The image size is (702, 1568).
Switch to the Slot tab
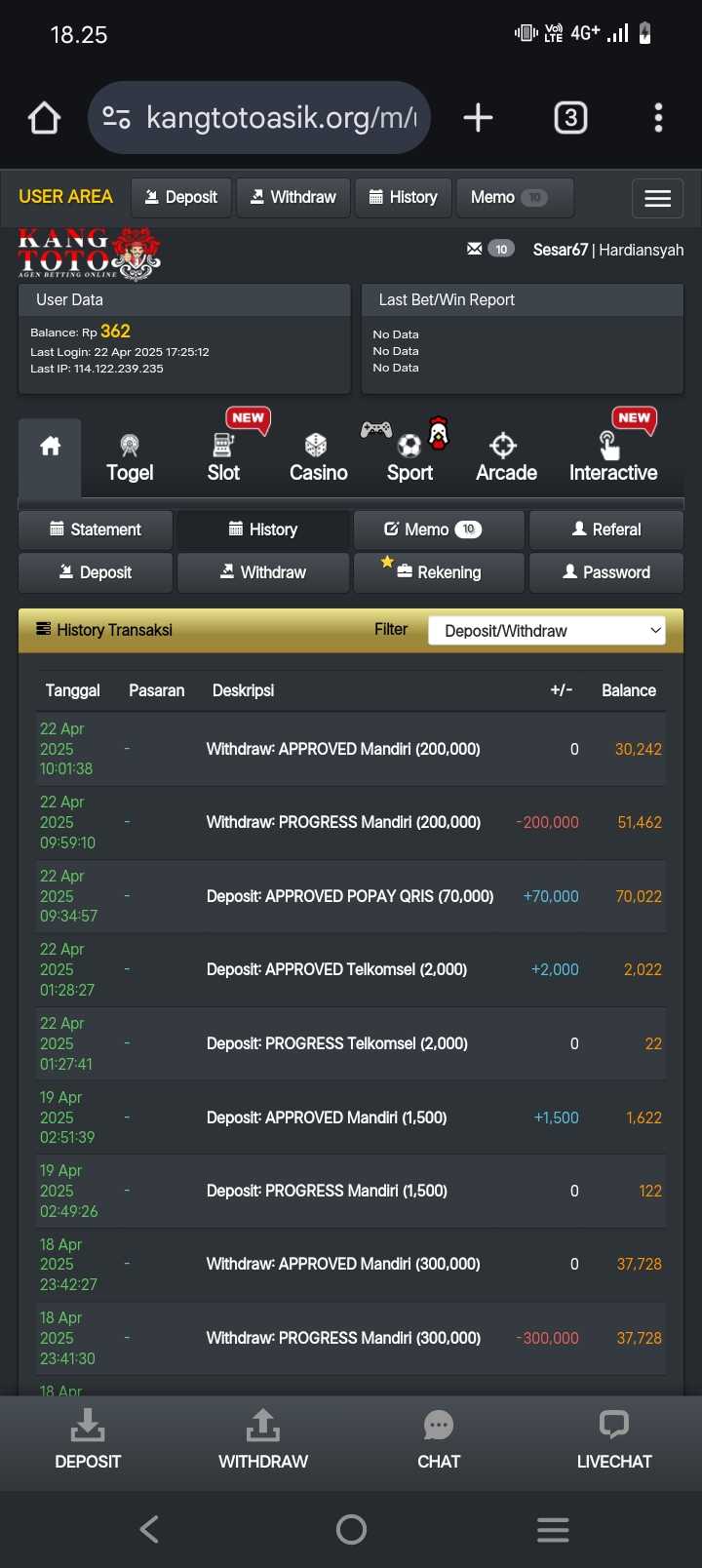tap(223, 458)
